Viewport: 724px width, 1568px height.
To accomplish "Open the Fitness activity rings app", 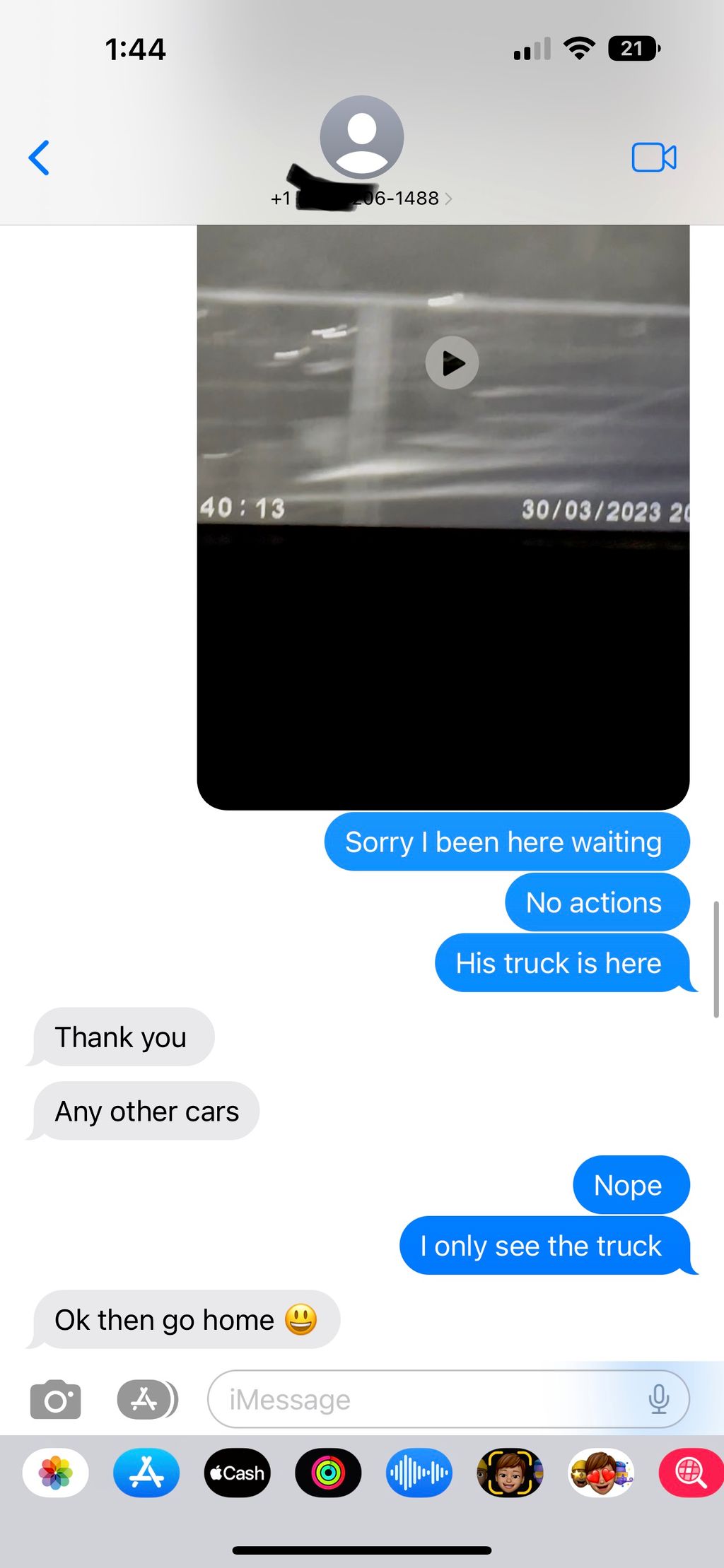I will pos(328,1473).
